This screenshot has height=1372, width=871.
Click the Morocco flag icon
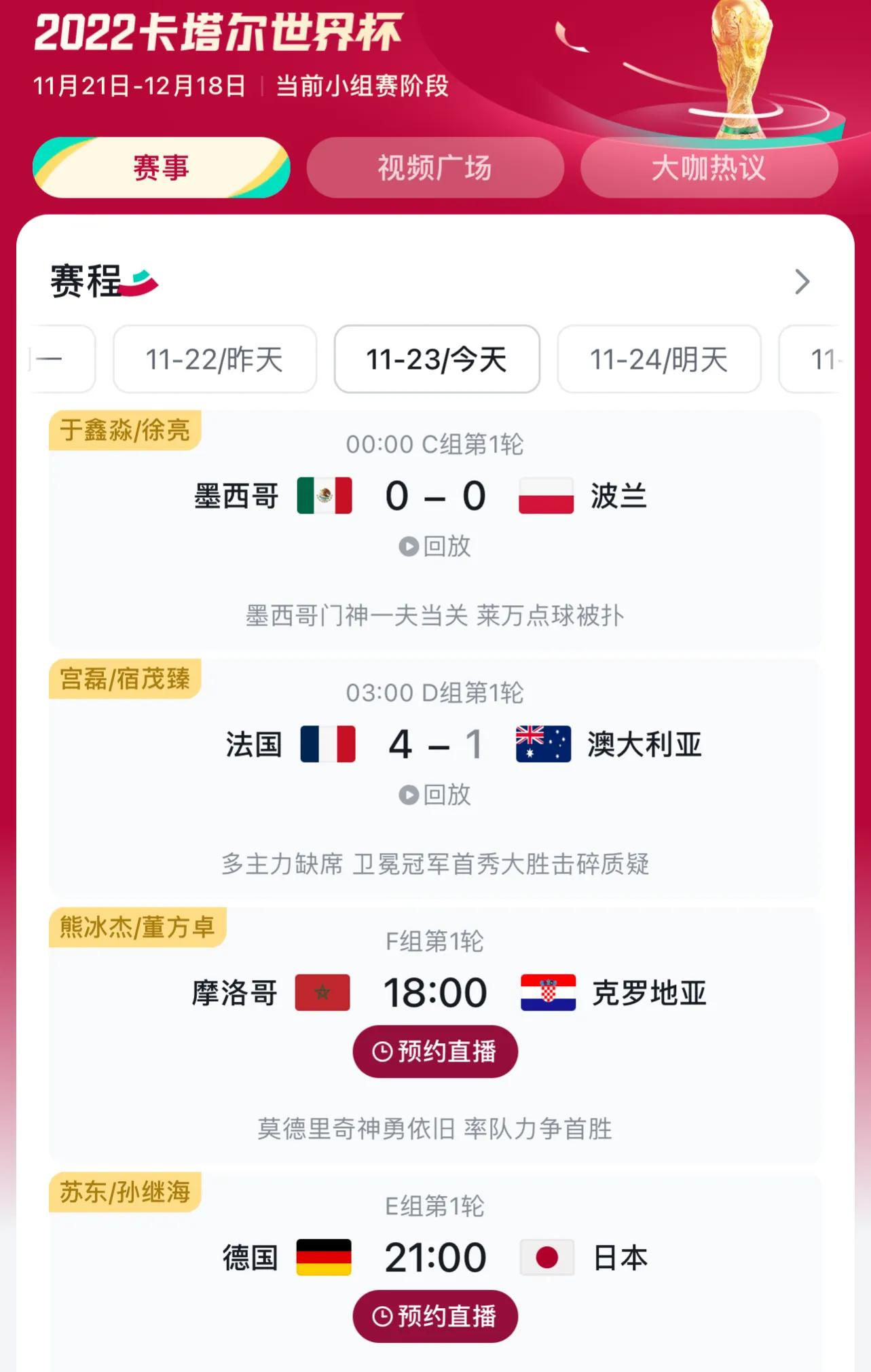(x=322, y=992)
